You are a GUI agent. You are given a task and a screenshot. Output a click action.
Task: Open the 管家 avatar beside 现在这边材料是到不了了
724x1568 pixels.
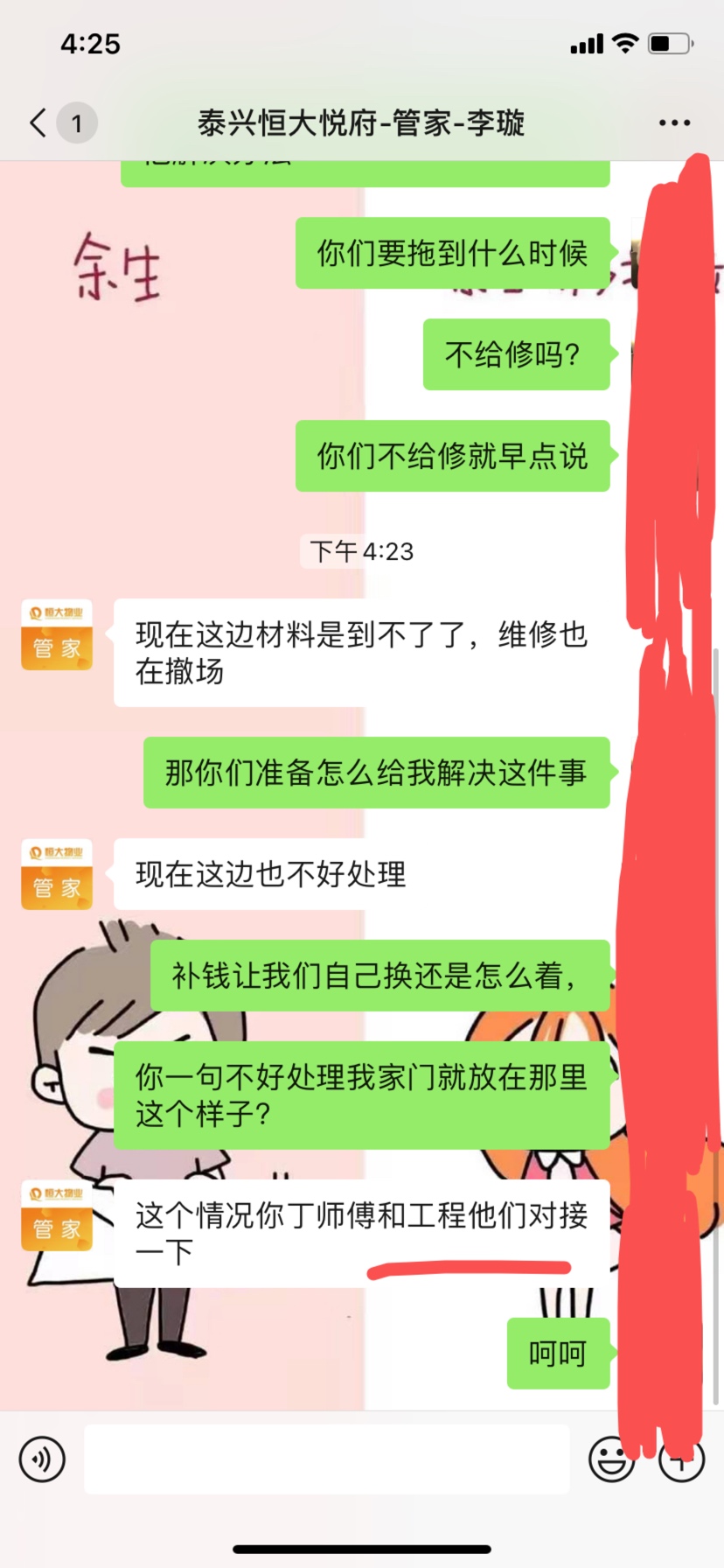tap(57, 635)
